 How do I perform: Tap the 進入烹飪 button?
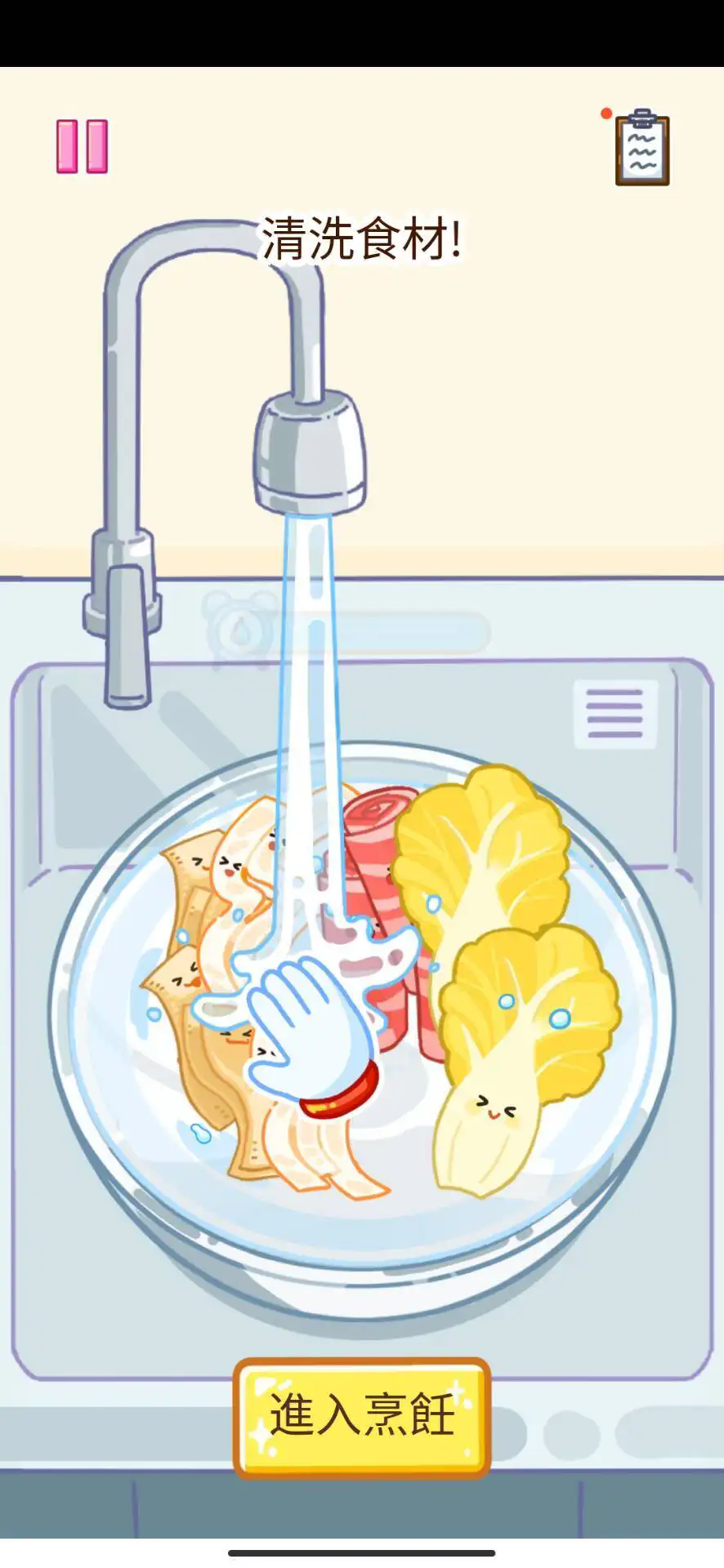[362, 1417]
